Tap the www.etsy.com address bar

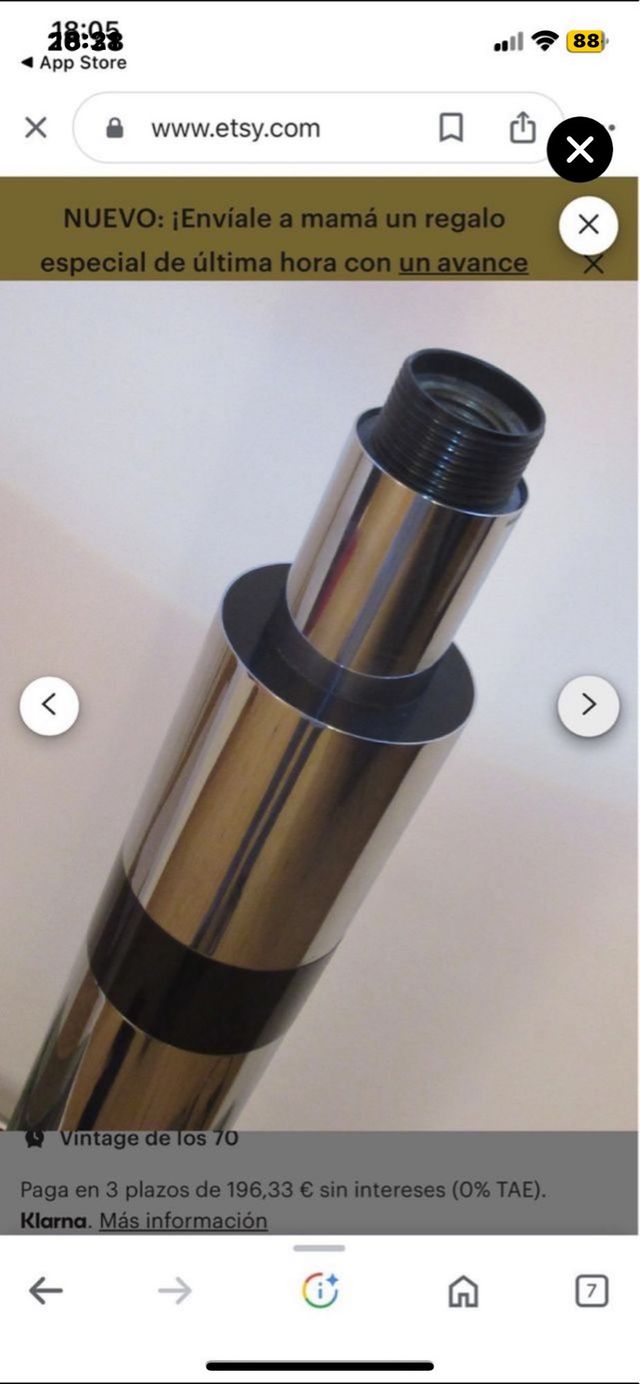[235, 128]
